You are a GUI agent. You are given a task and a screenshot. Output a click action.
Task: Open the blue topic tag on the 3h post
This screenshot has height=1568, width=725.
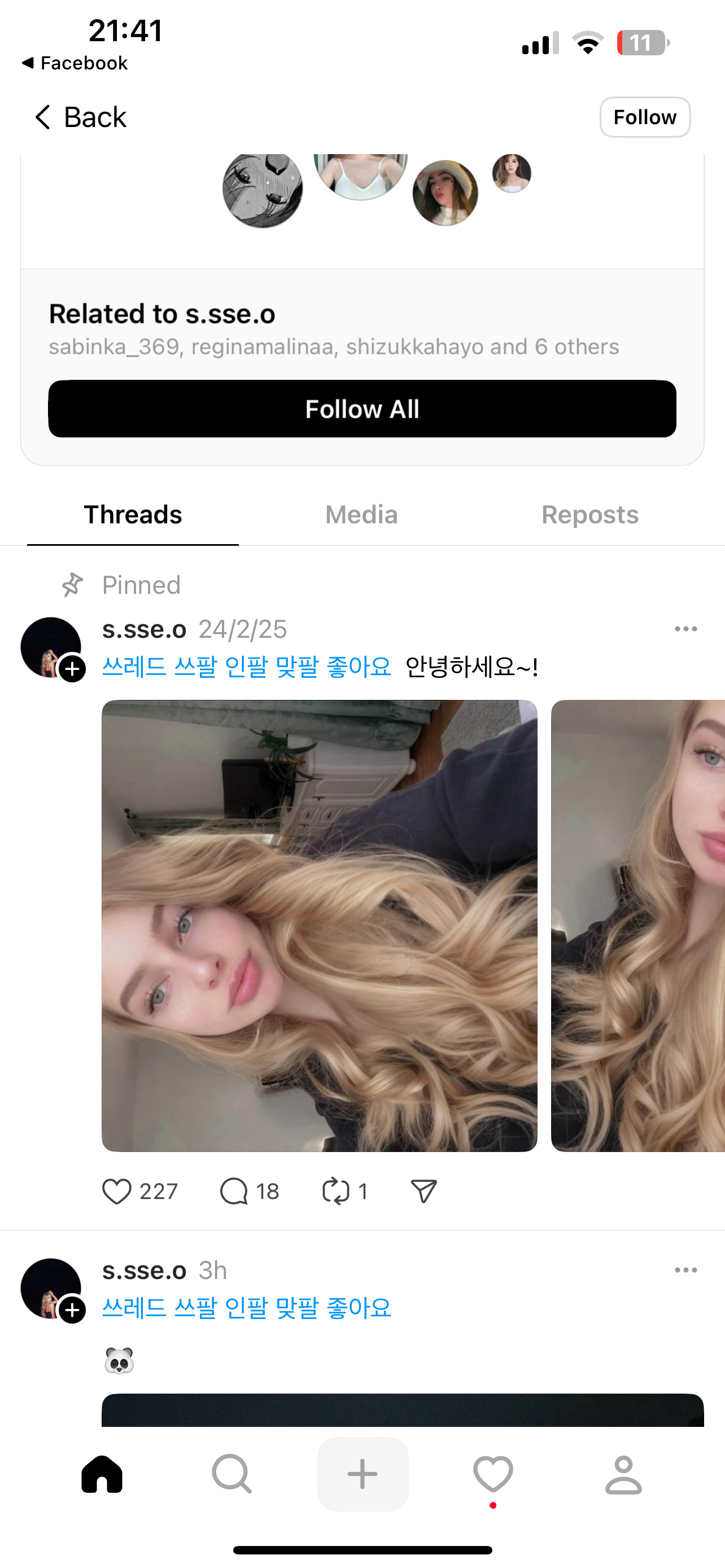pyautogui.click(x=246, y=1308)
